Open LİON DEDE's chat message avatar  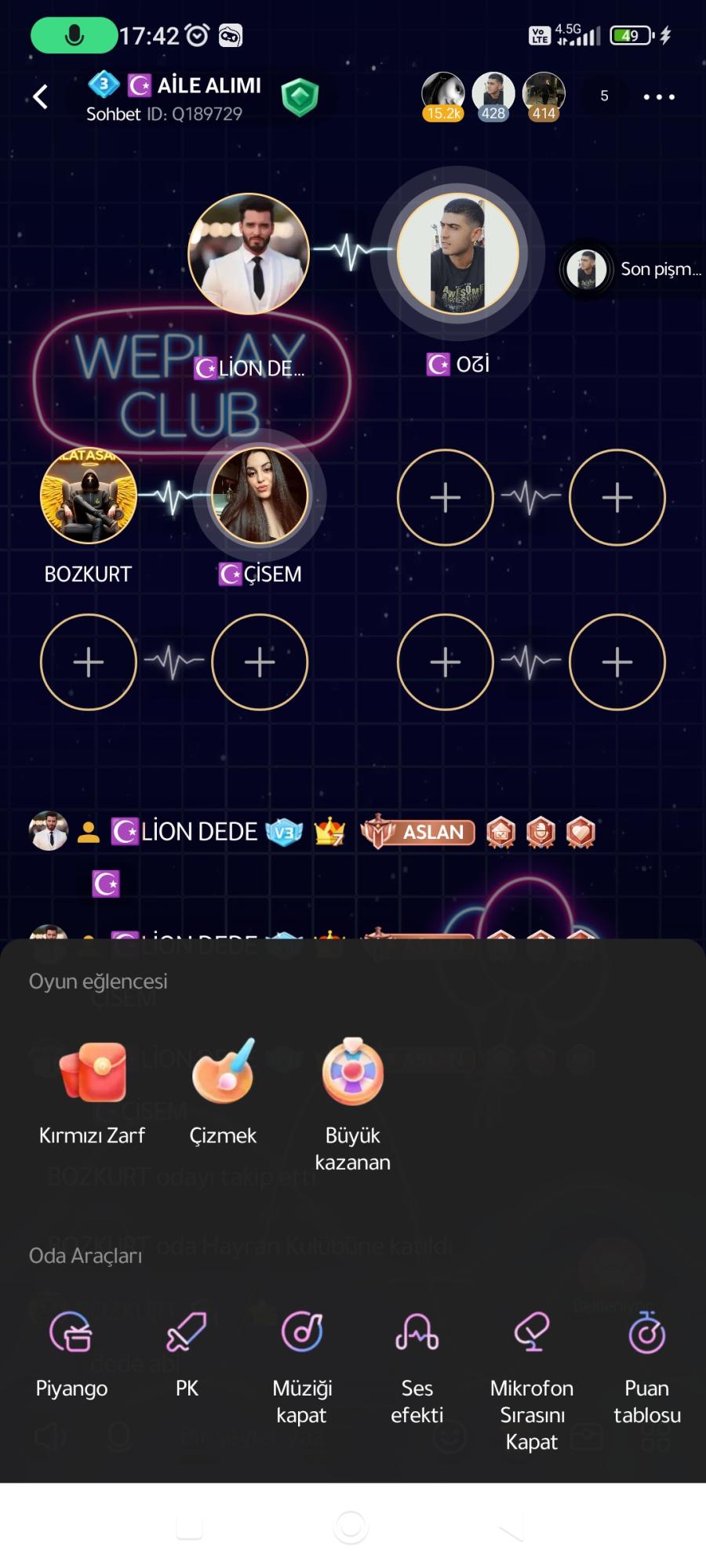tap(49, 831)
